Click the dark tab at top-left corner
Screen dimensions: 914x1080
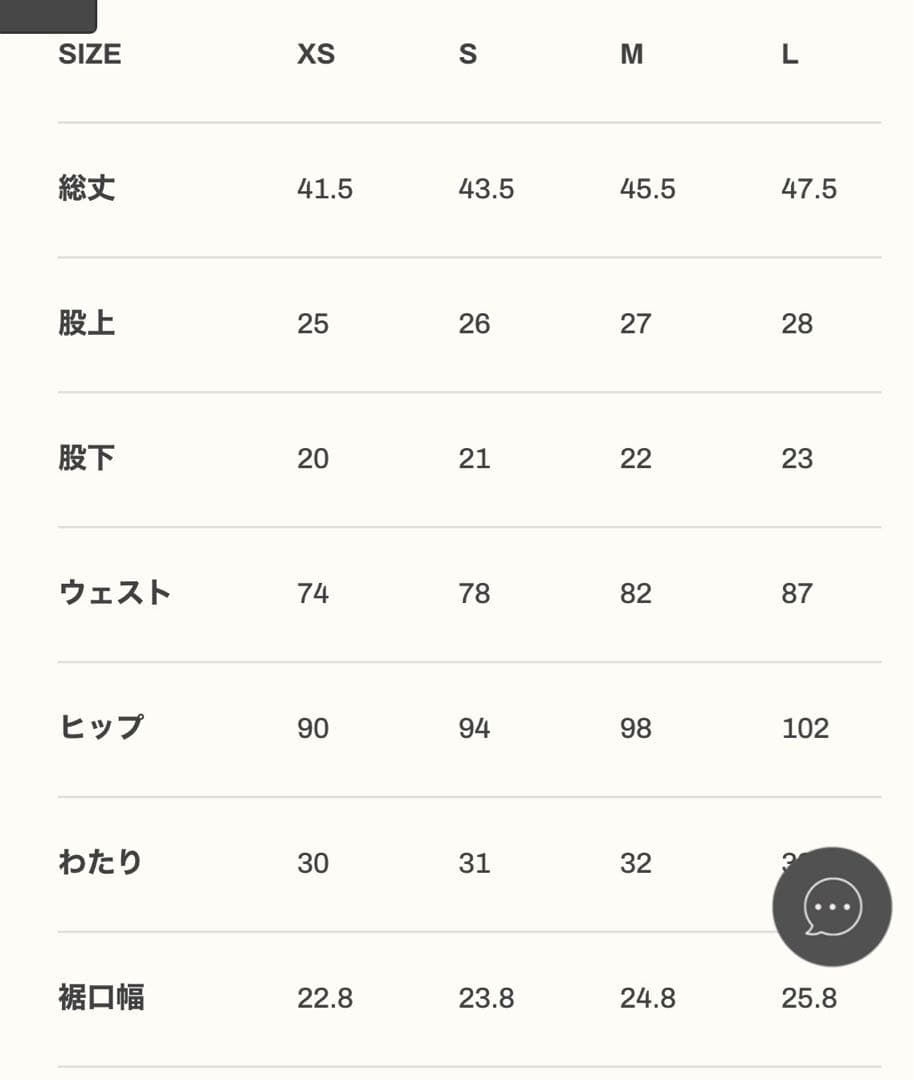click(48, 15)
